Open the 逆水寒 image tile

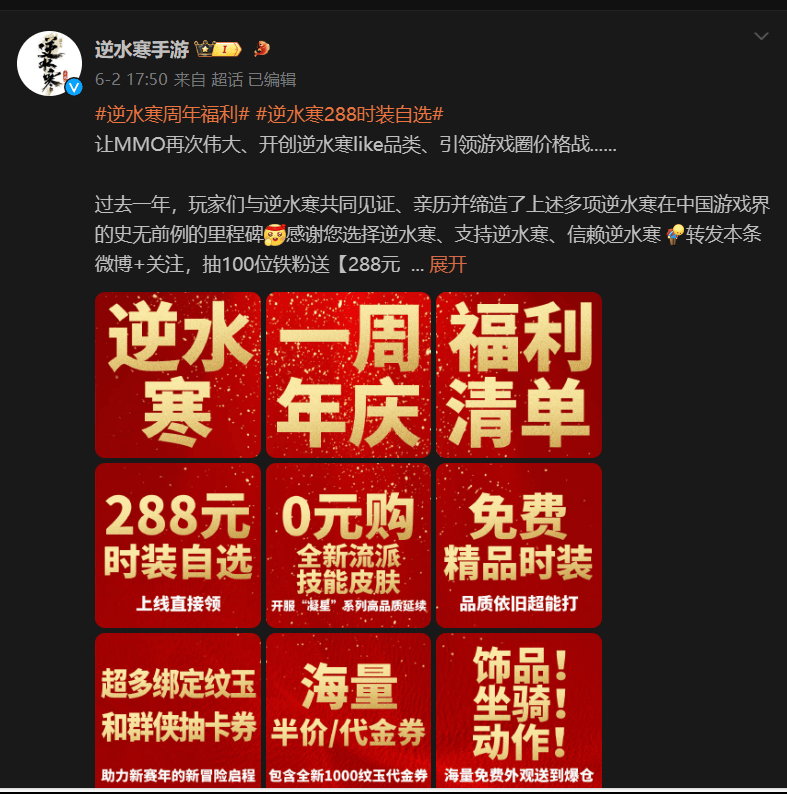pos(178,375)
